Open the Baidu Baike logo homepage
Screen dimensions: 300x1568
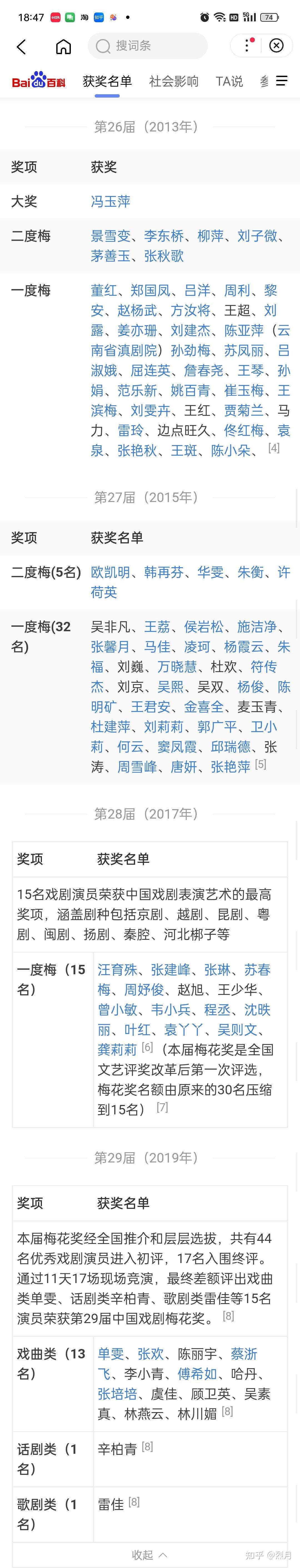pyautogui.click(x=38, y=81)
